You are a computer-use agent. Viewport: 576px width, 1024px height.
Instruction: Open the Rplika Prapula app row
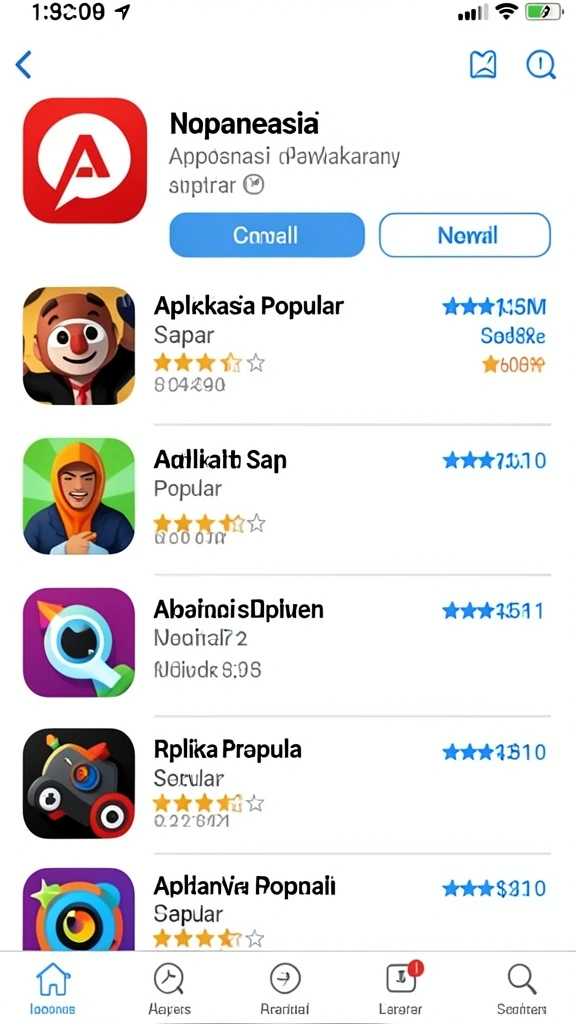tap(287, 782)
